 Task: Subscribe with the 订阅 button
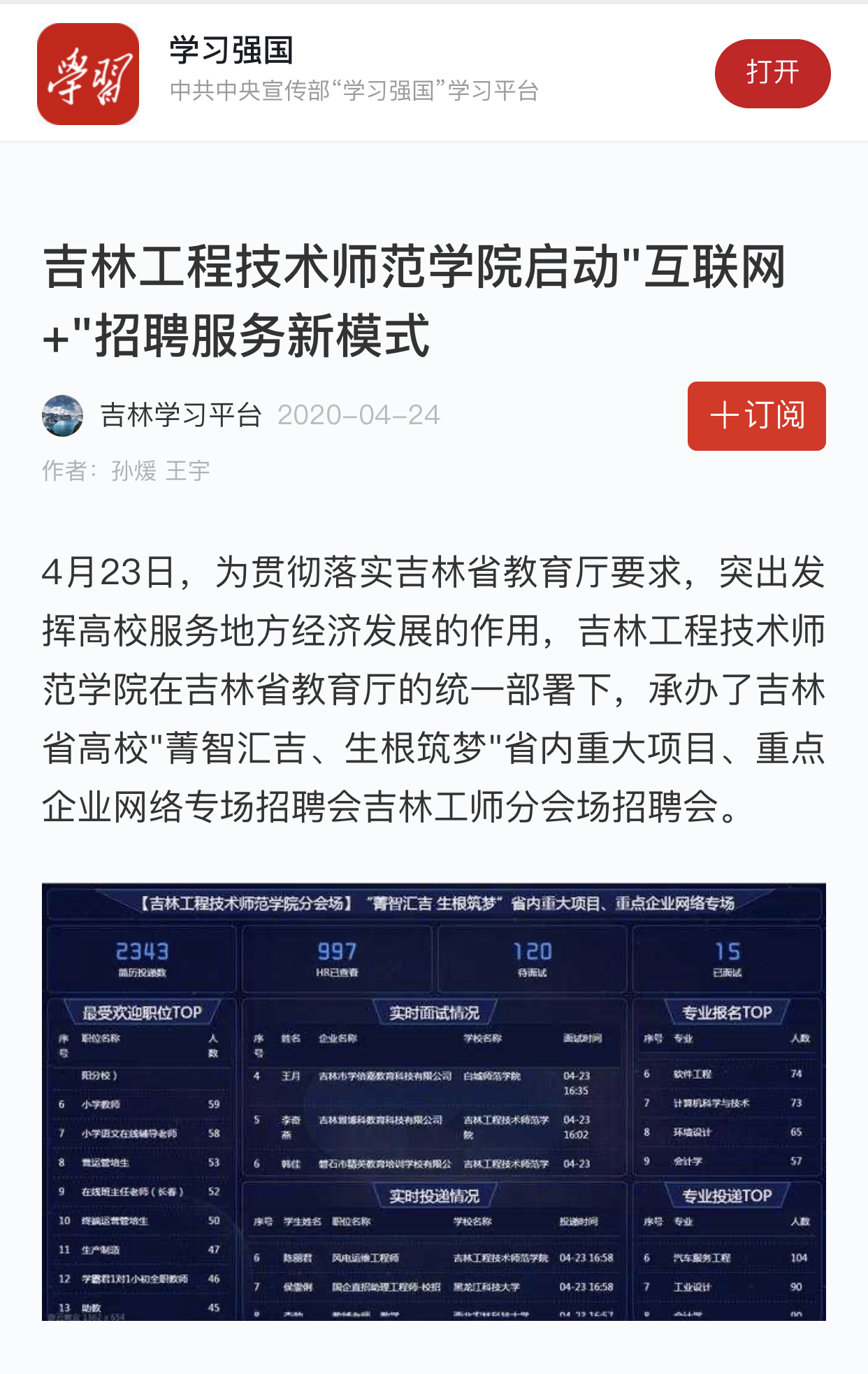tap(756, 416)
